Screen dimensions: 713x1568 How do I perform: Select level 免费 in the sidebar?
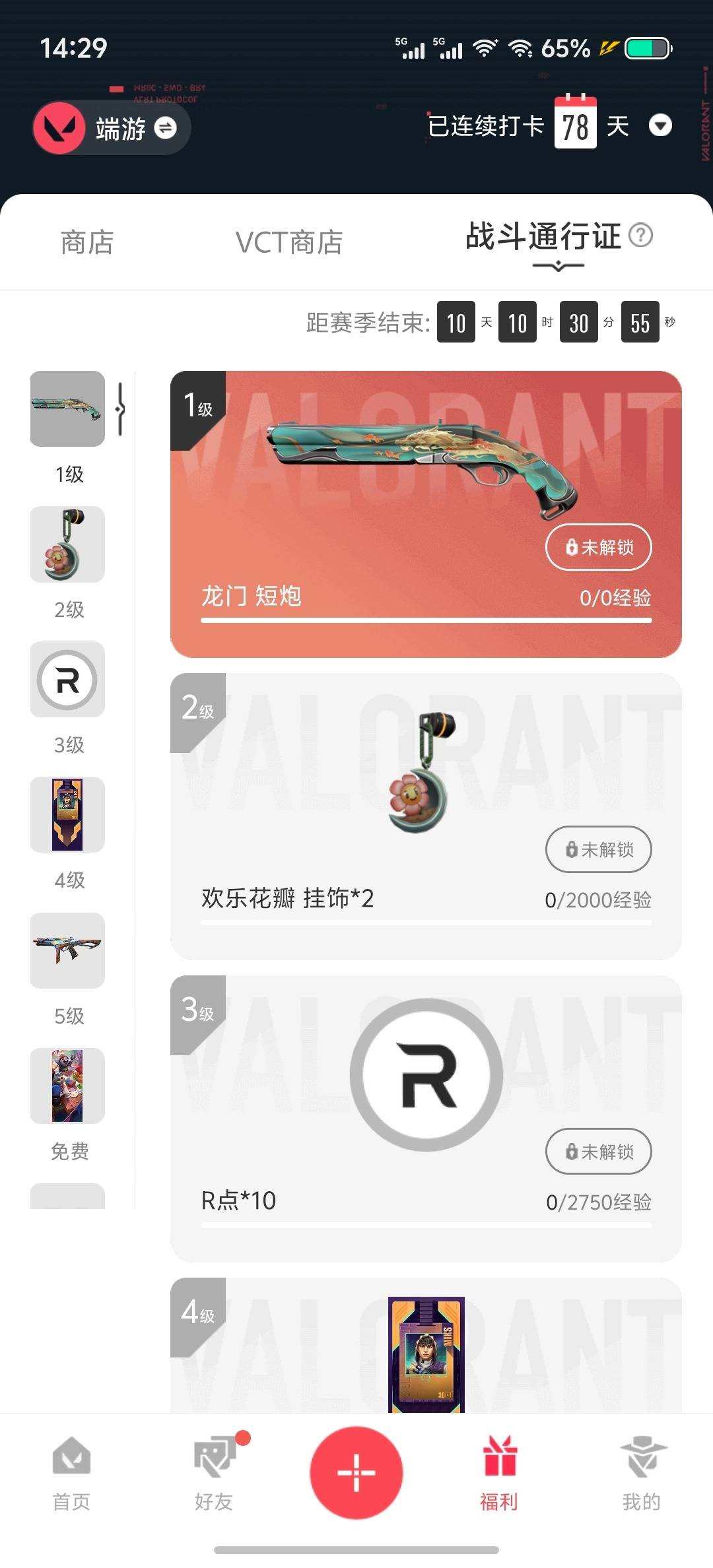pos(67,1086)
